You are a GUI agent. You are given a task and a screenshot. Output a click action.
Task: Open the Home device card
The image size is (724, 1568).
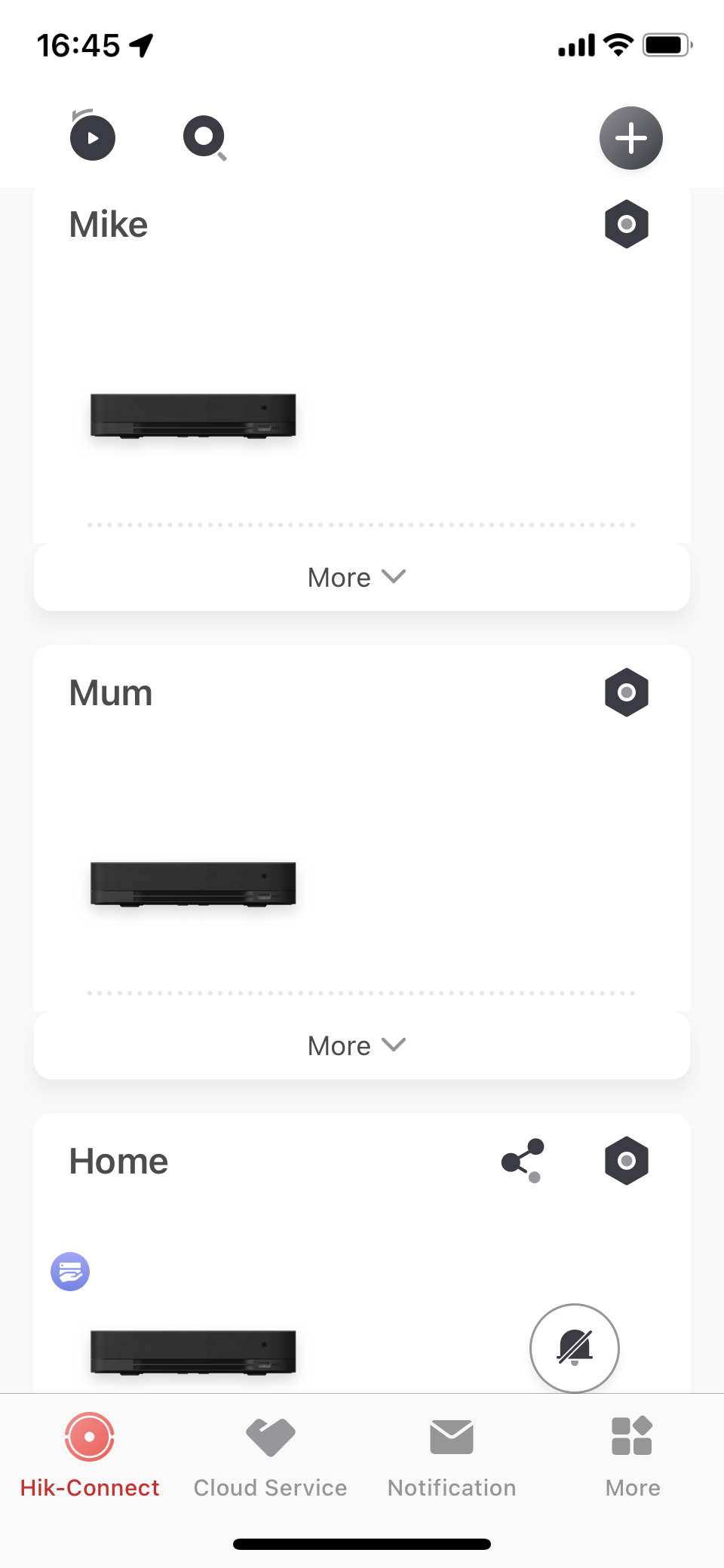click(193, 1352)
